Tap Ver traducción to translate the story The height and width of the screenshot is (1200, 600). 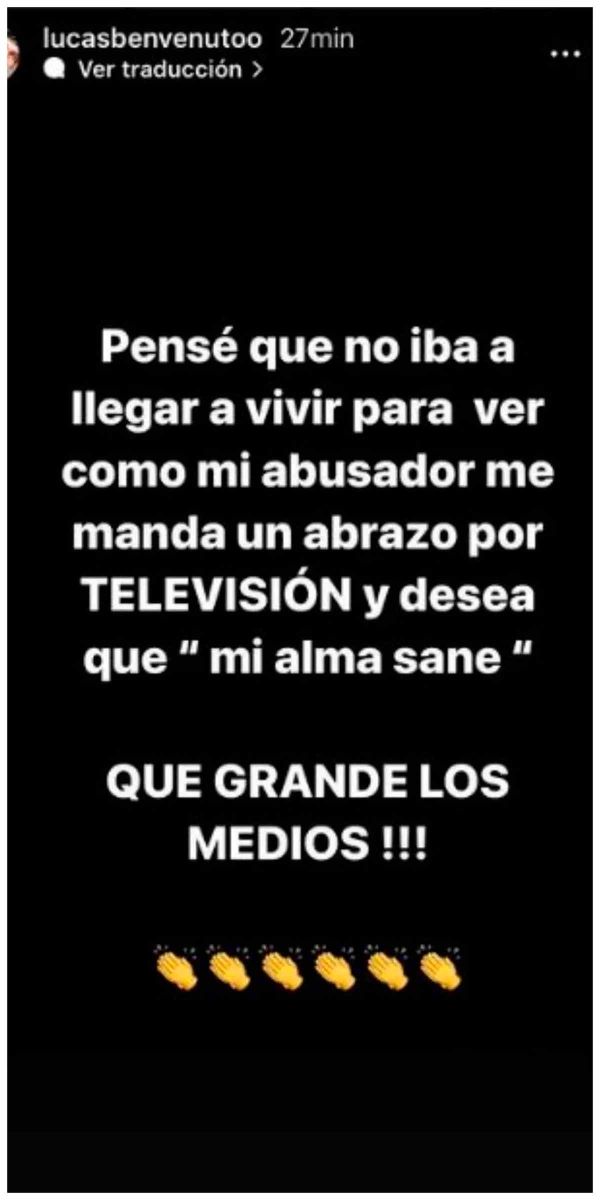160,69
